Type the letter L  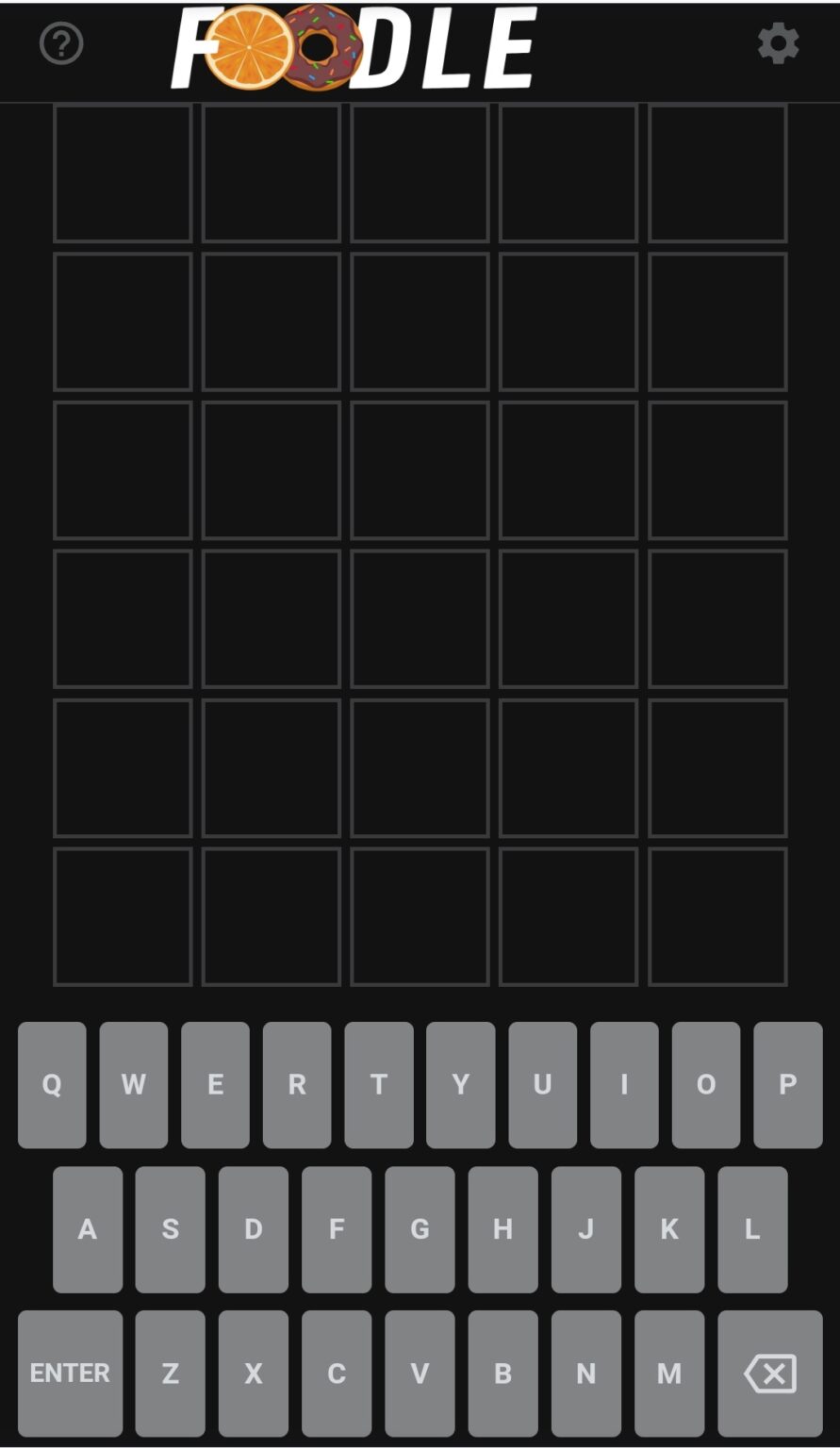(x=751, y=1228)
